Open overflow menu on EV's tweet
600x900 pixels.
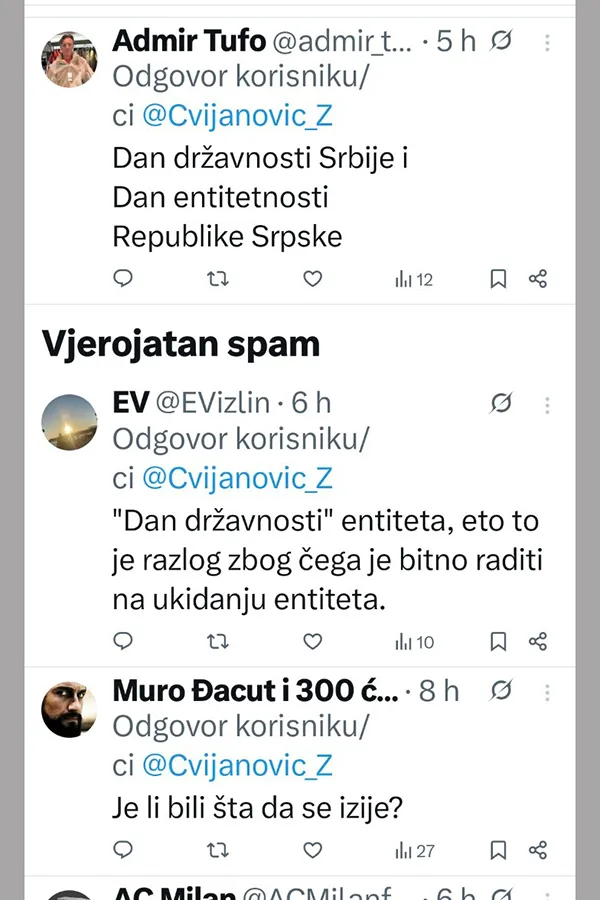coord(547,404)
